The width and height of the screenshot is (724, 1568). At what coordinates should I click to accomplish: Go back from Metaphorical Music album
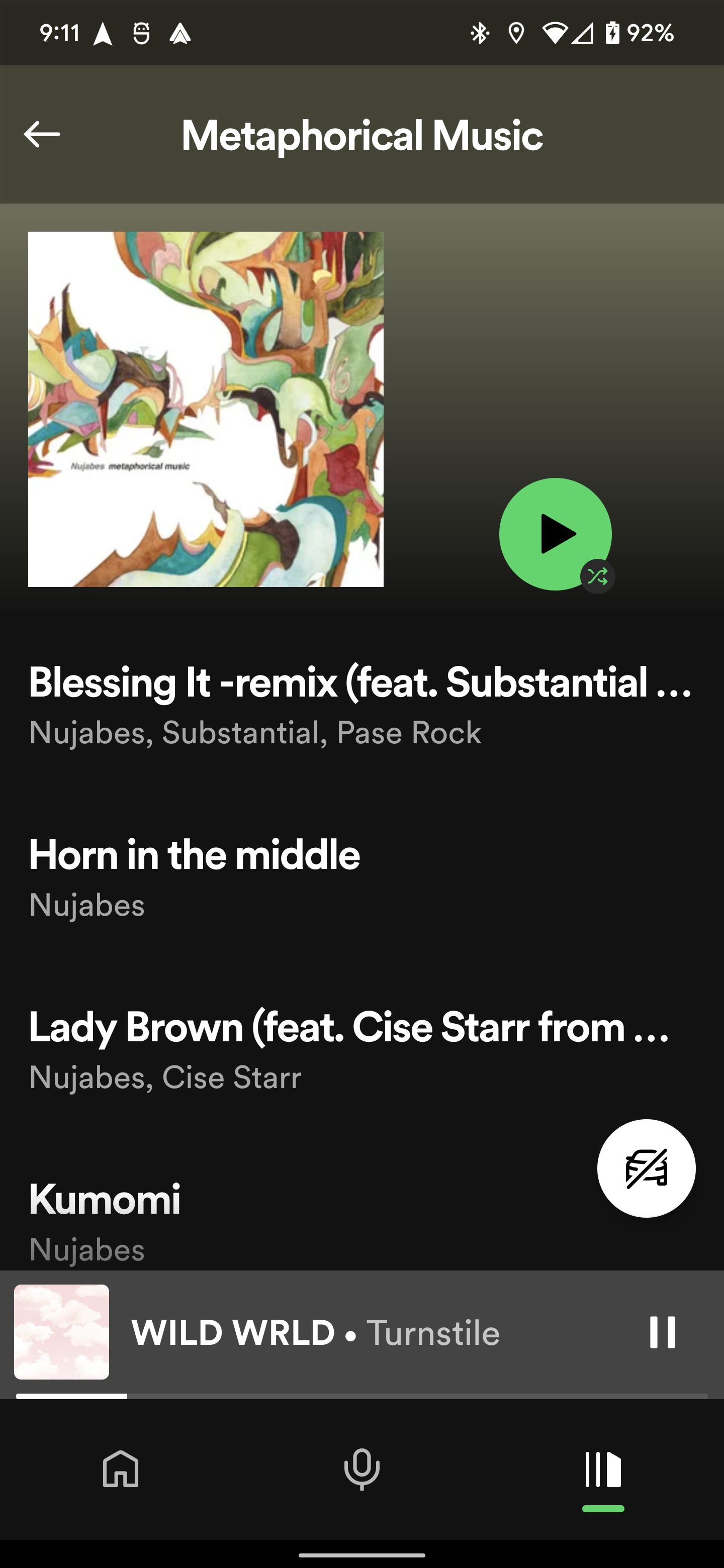[41, 134]
